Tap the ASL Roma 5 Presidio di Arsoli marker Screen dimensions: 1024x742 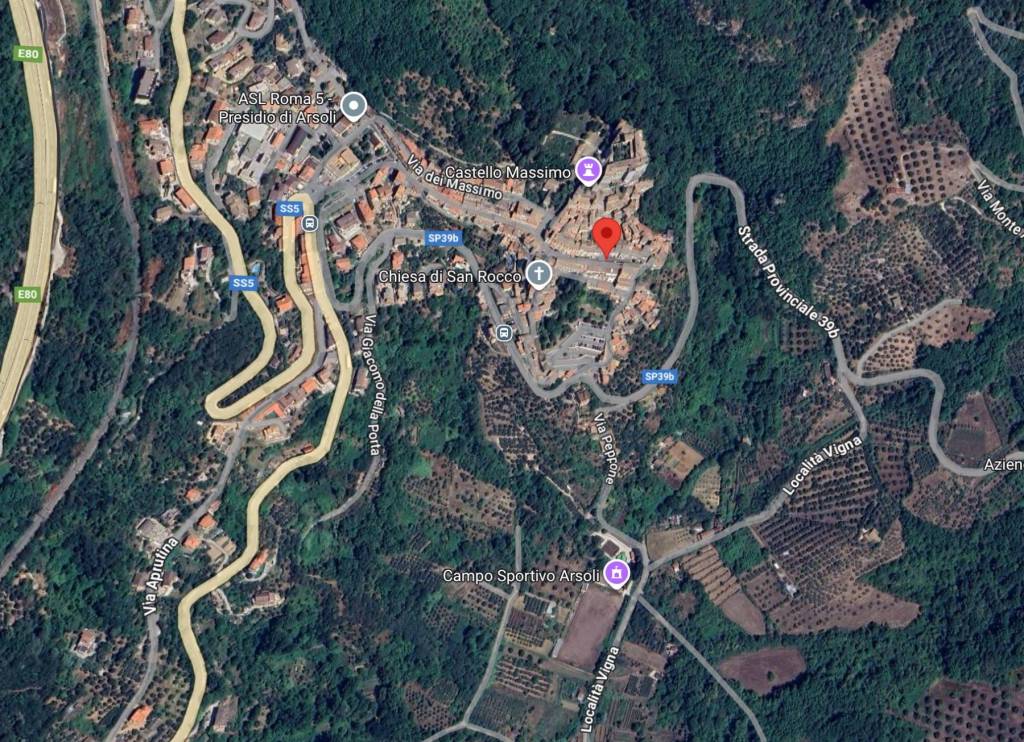[x=353, y=106]
